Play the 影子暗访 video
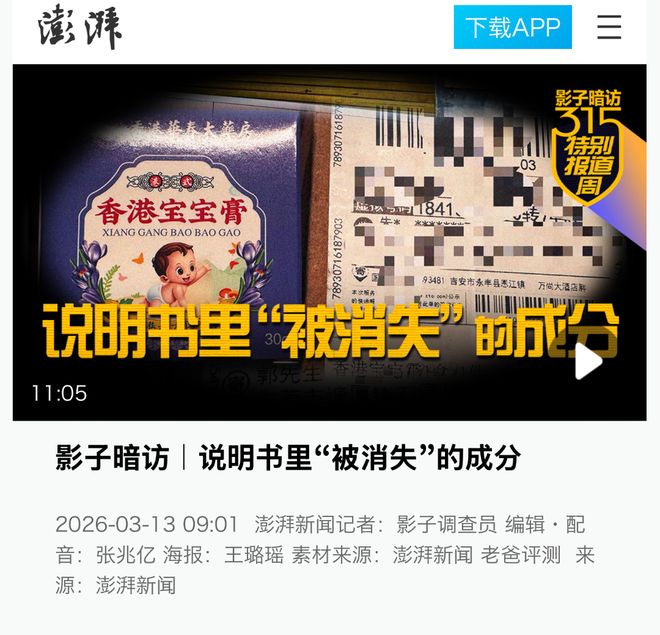This screenshot has width=660, height=635. click(x=588, y=361)
